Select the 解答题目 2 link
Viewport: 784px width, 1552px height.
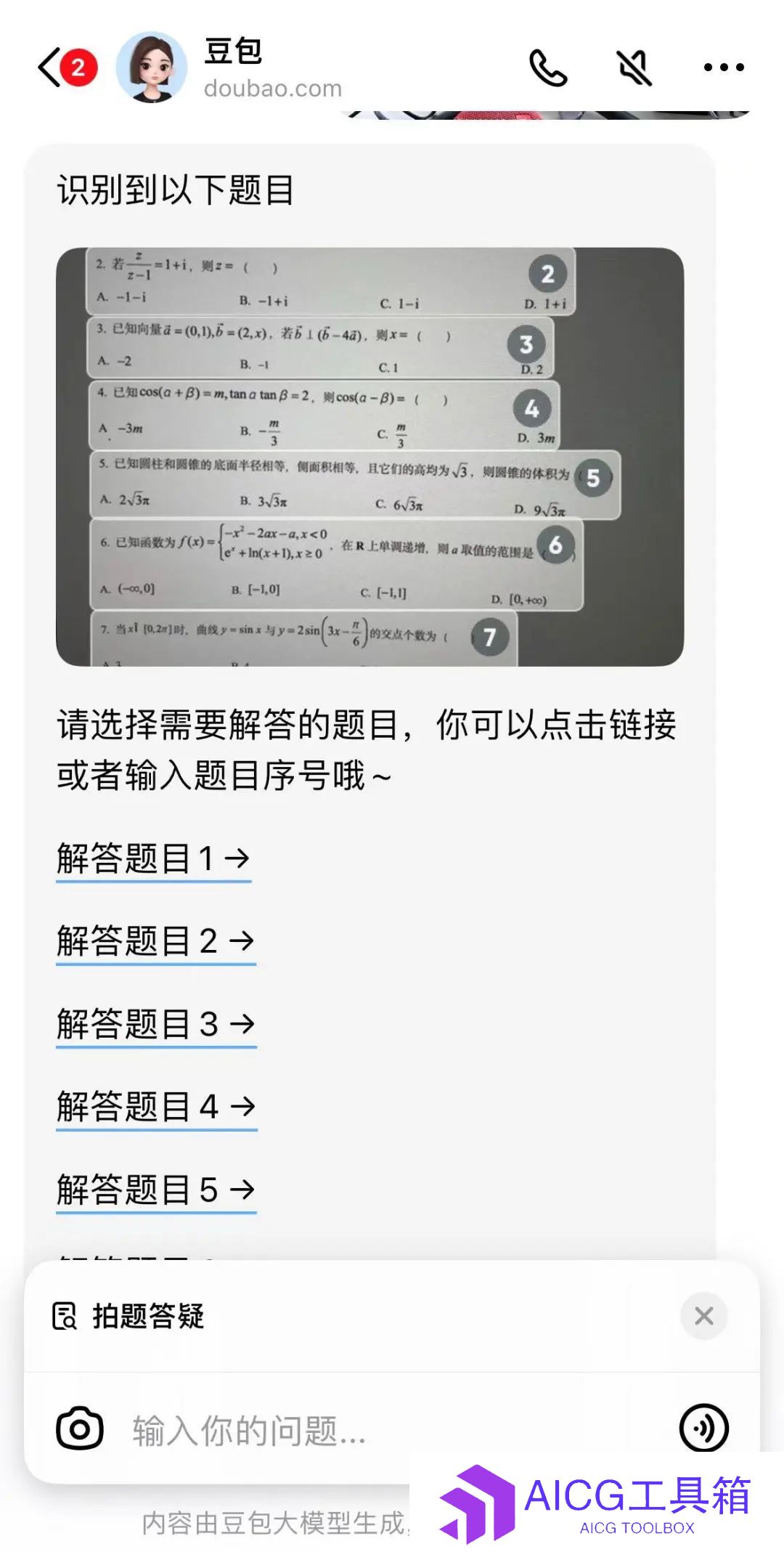155,942
